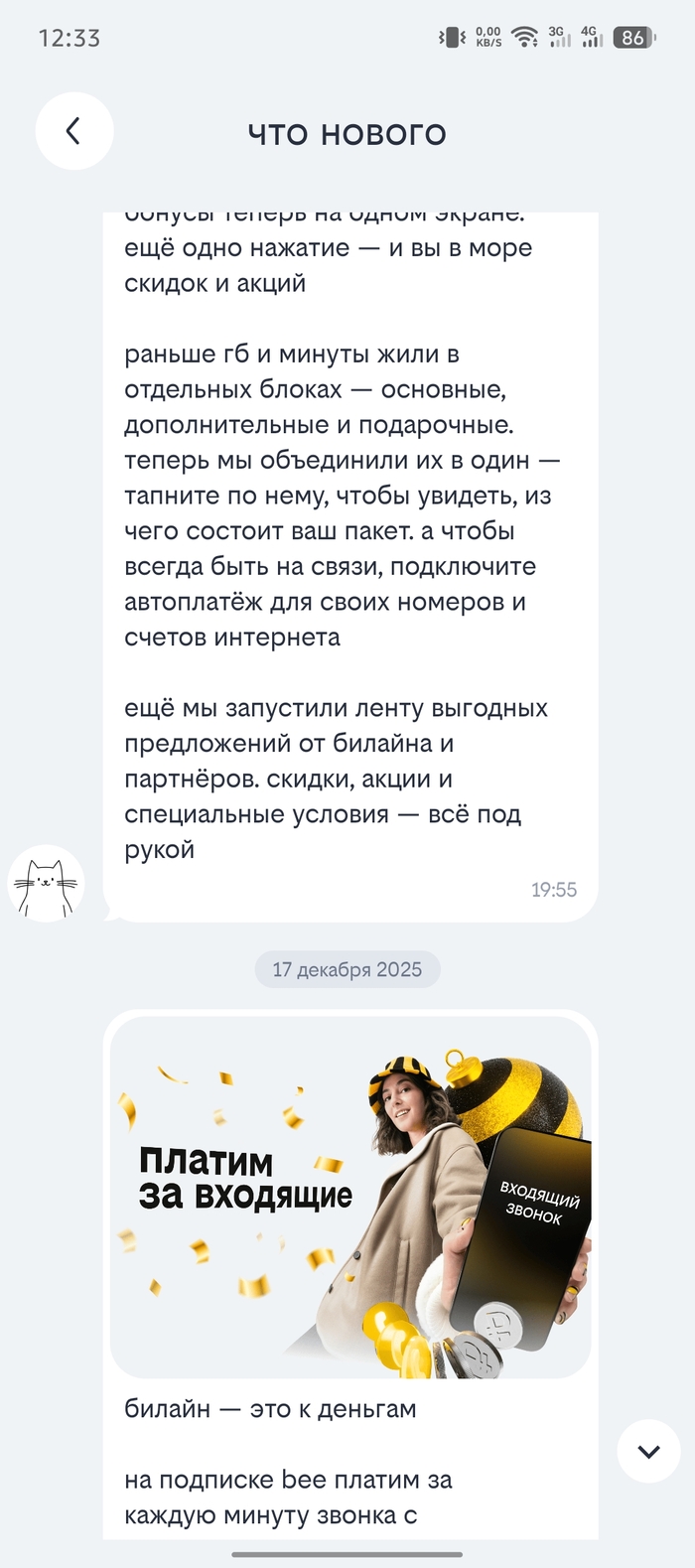Go back from the «что нового» screen
This screenshot has width=695, height=1568.
pyautogui.click(x=73, y=131)
